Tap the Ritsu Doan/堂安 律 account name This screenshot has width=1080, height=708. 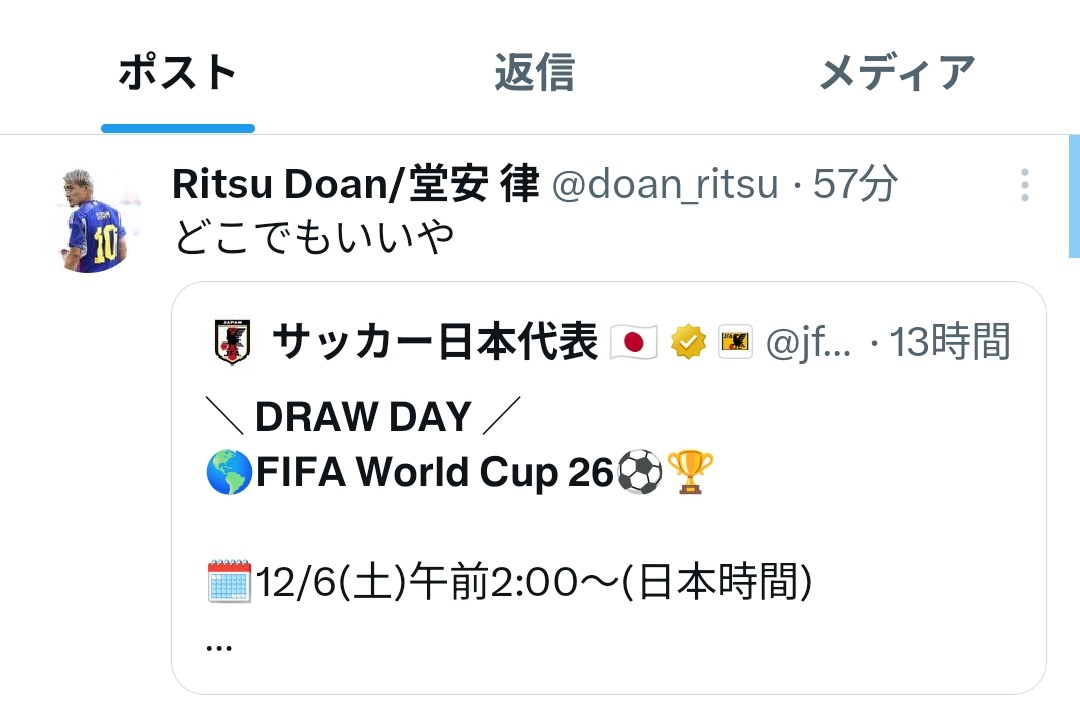tap(355, 184)
